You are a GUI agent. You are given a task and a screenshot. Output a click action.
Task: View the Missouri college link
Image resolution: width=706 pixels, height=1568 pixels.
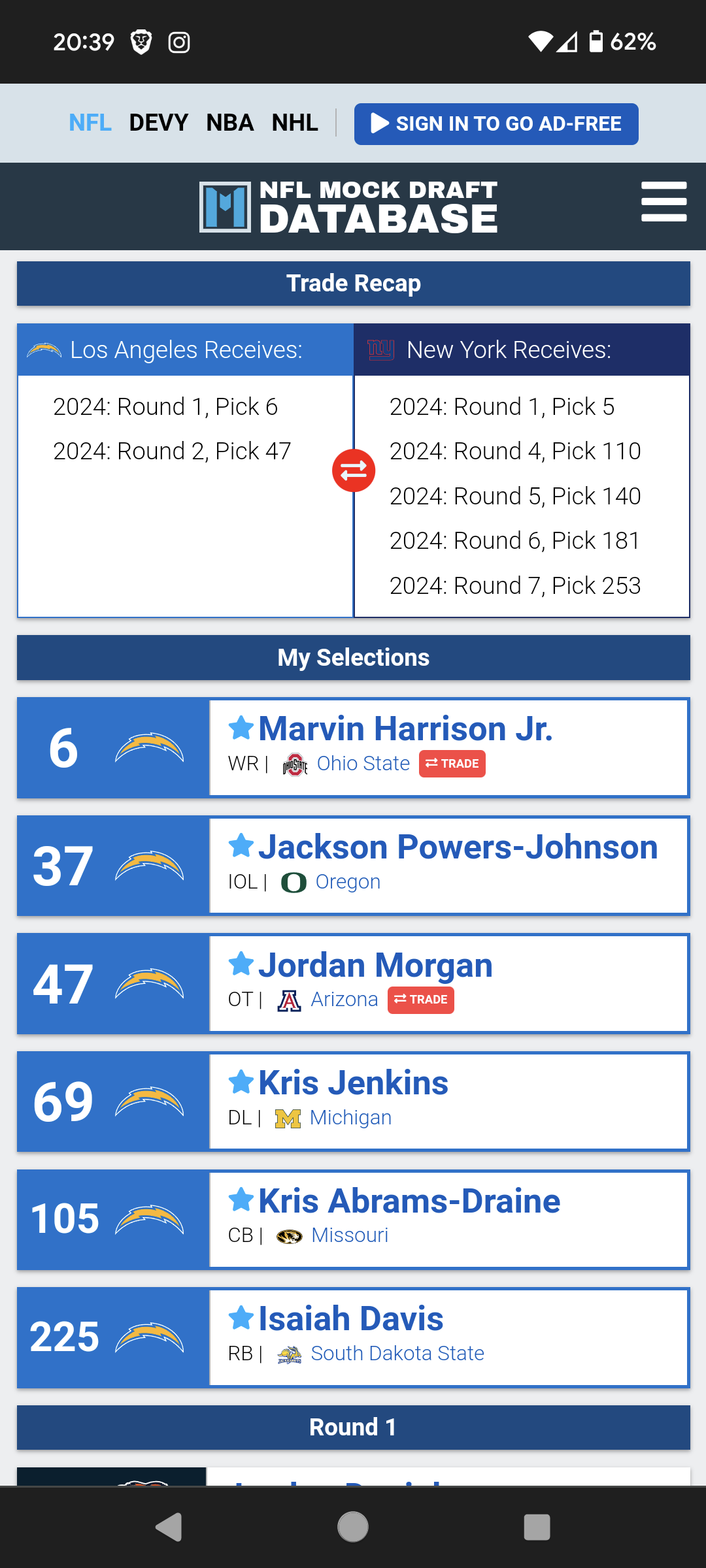pos(350,1235)
